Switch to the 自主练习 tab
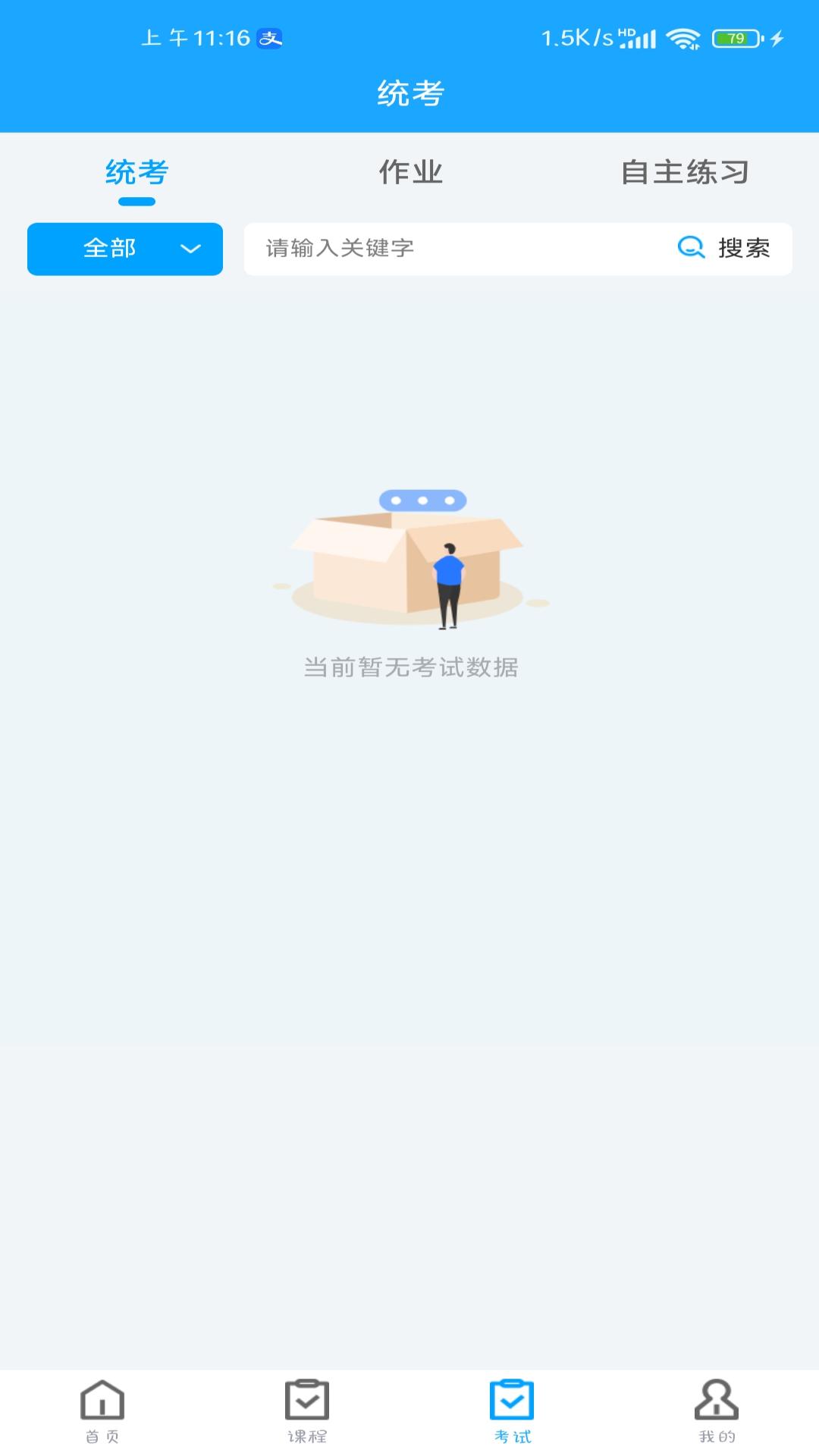 (685, 173)
